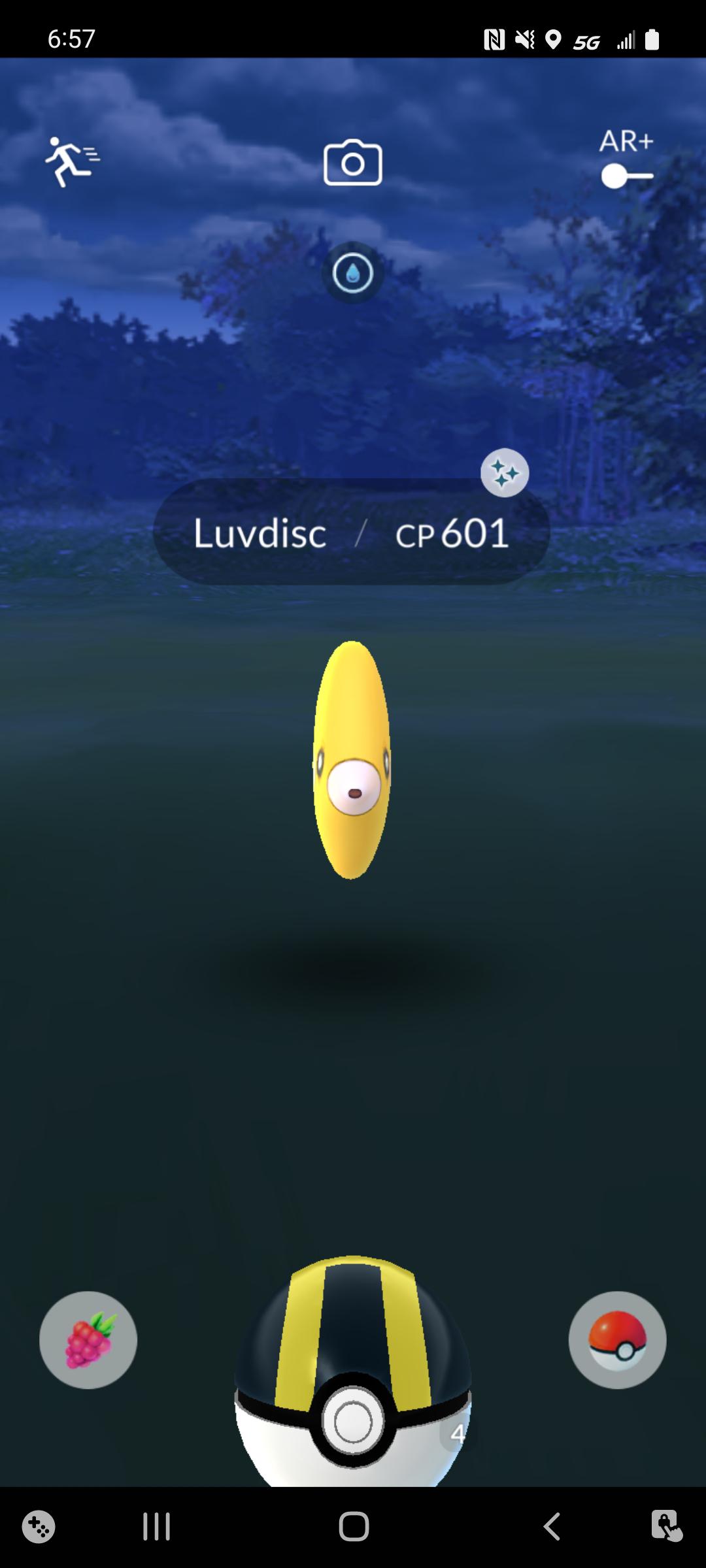This screenshot has height=1568, width=706.
Task: Go back using the system back button
Action: (552, 1526)
